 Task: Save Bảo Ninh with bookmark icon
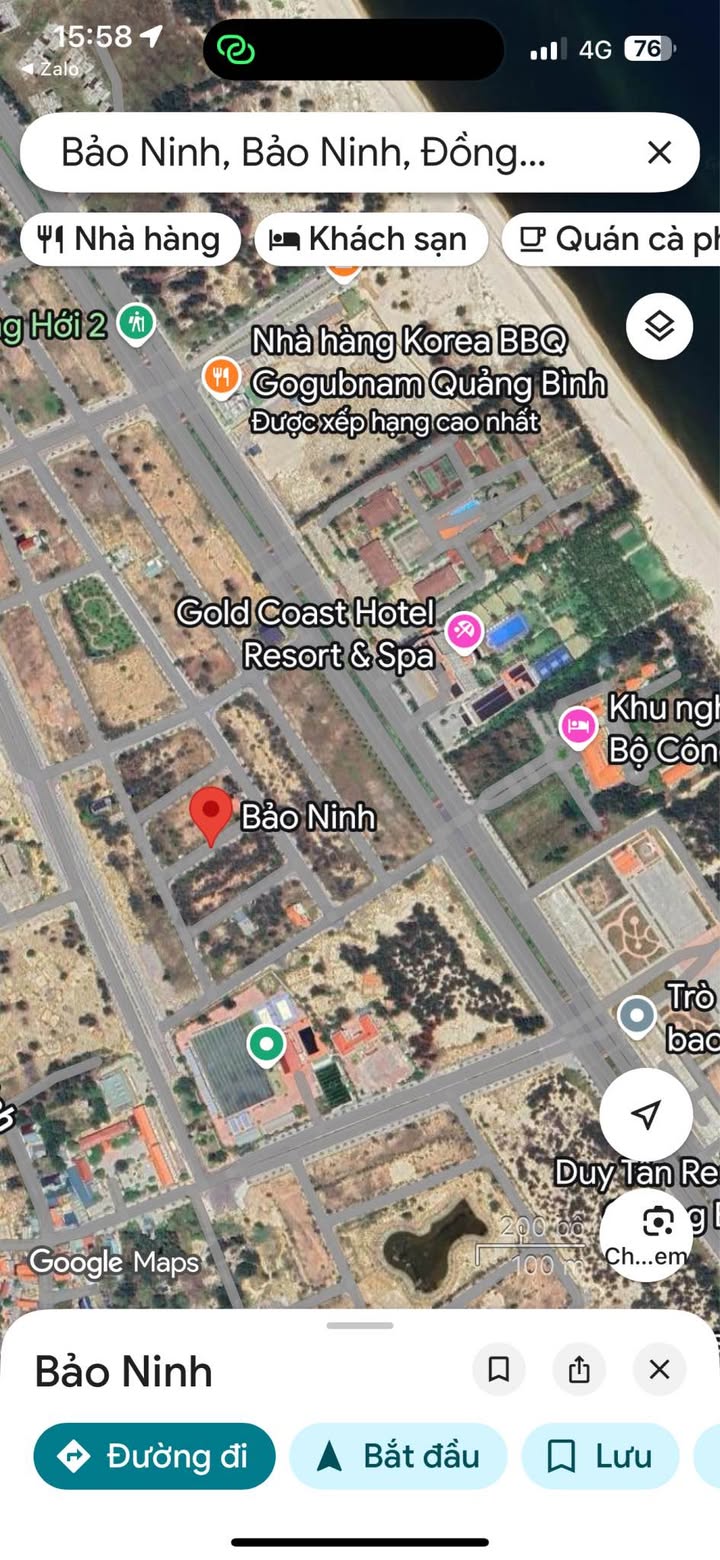point(499,1370)
